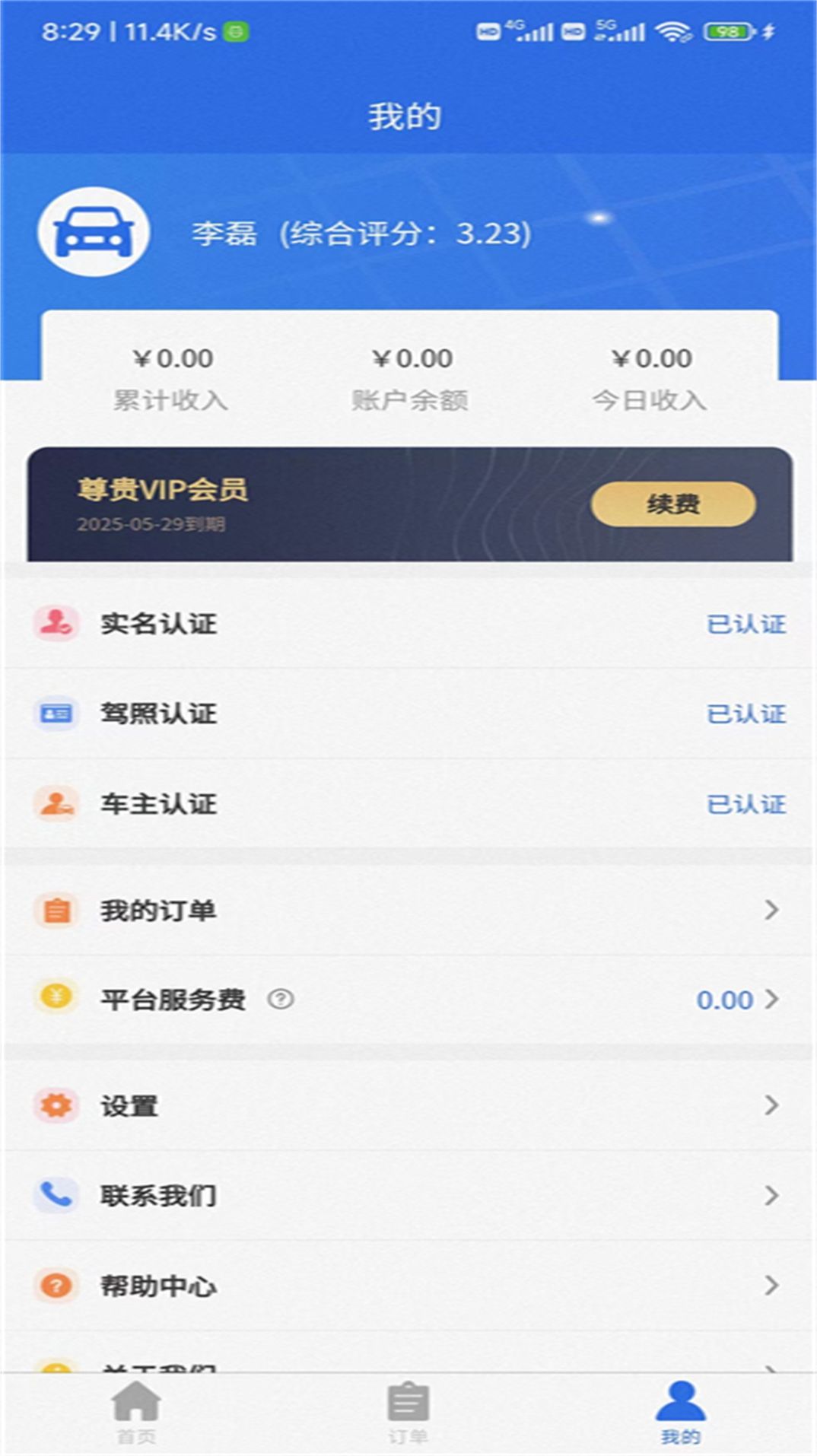Click the 已认证 status next to 实名认证

(x=746, y=624)
